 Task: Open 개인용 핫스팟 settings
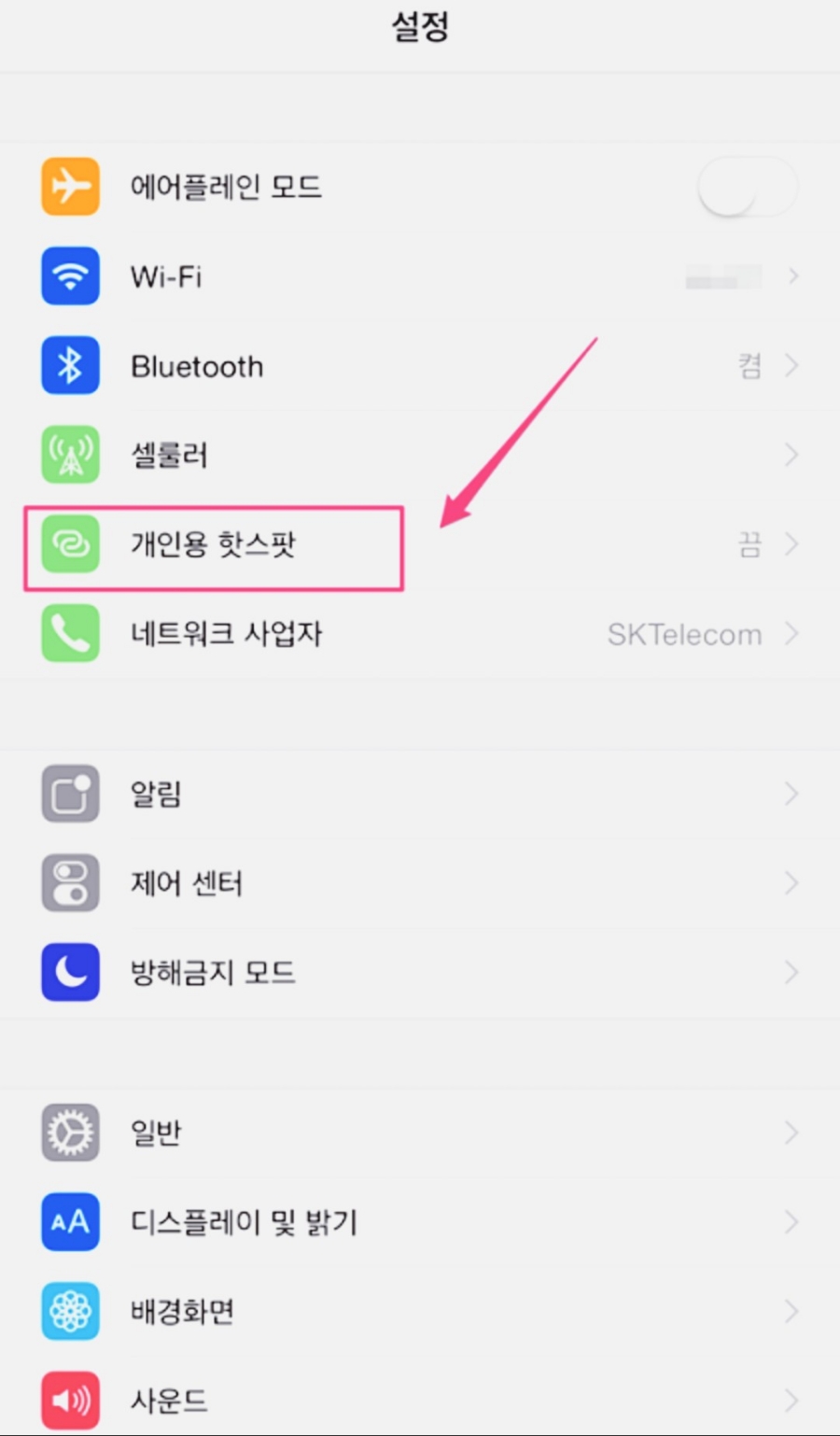(x=420, y=545)
